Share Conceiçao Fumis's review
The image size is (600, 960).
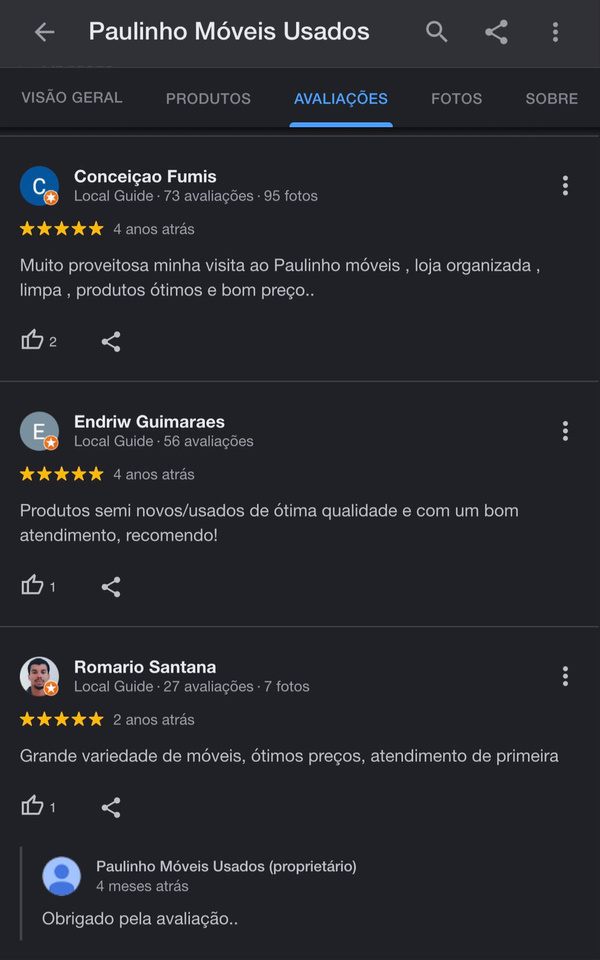111,341
